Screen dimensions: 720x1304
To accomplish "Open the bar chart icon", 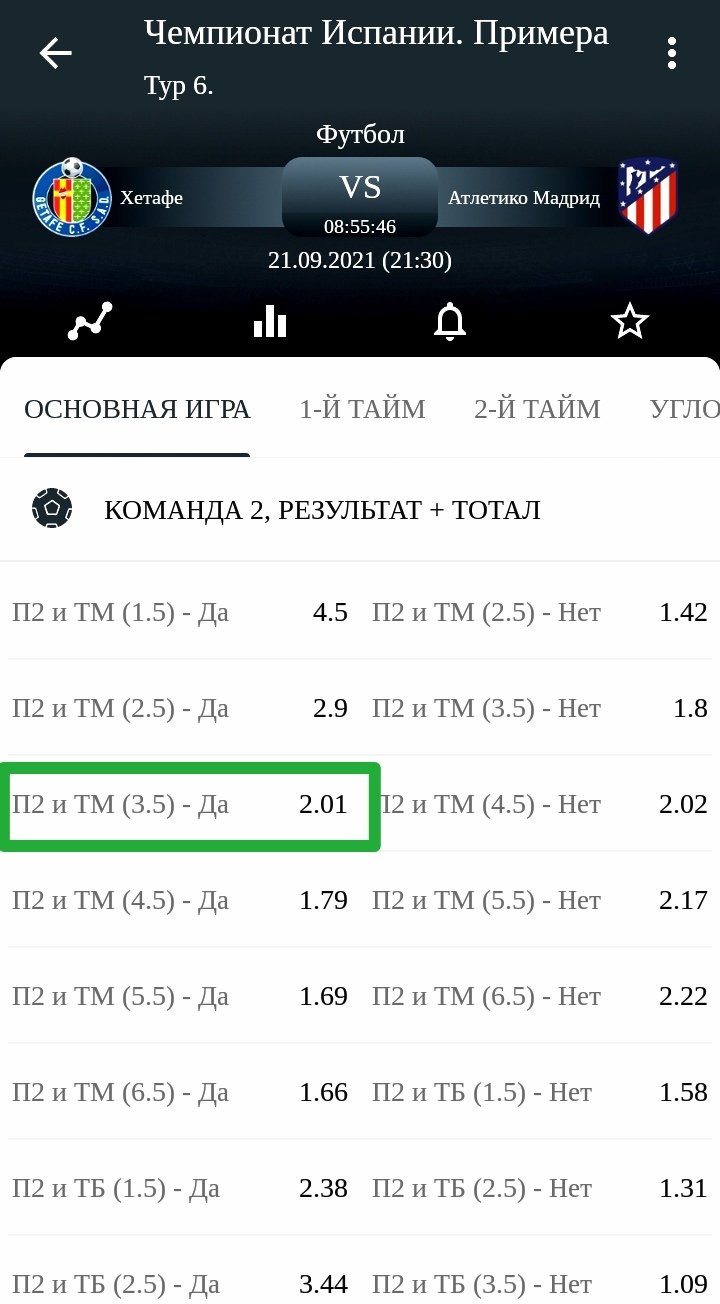I will tap(270, 321).
